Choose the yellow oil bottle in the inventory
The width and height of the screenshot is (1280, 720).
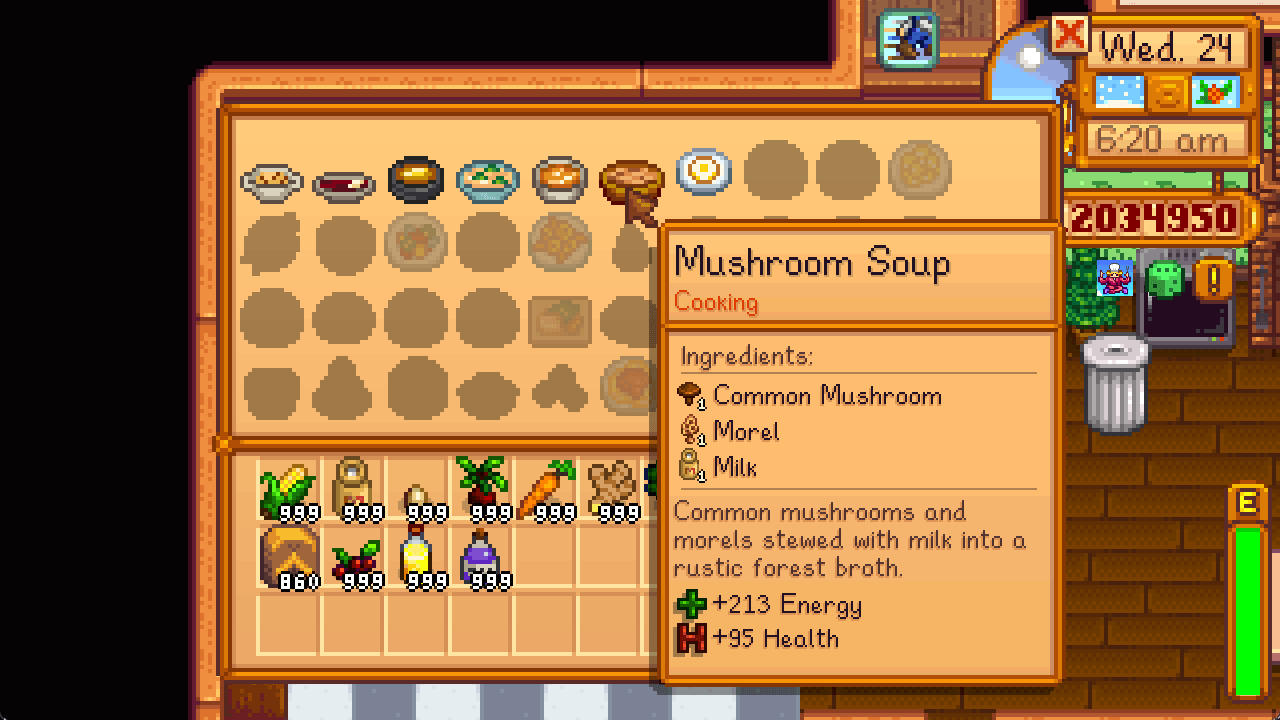click(x=418, y=556)
